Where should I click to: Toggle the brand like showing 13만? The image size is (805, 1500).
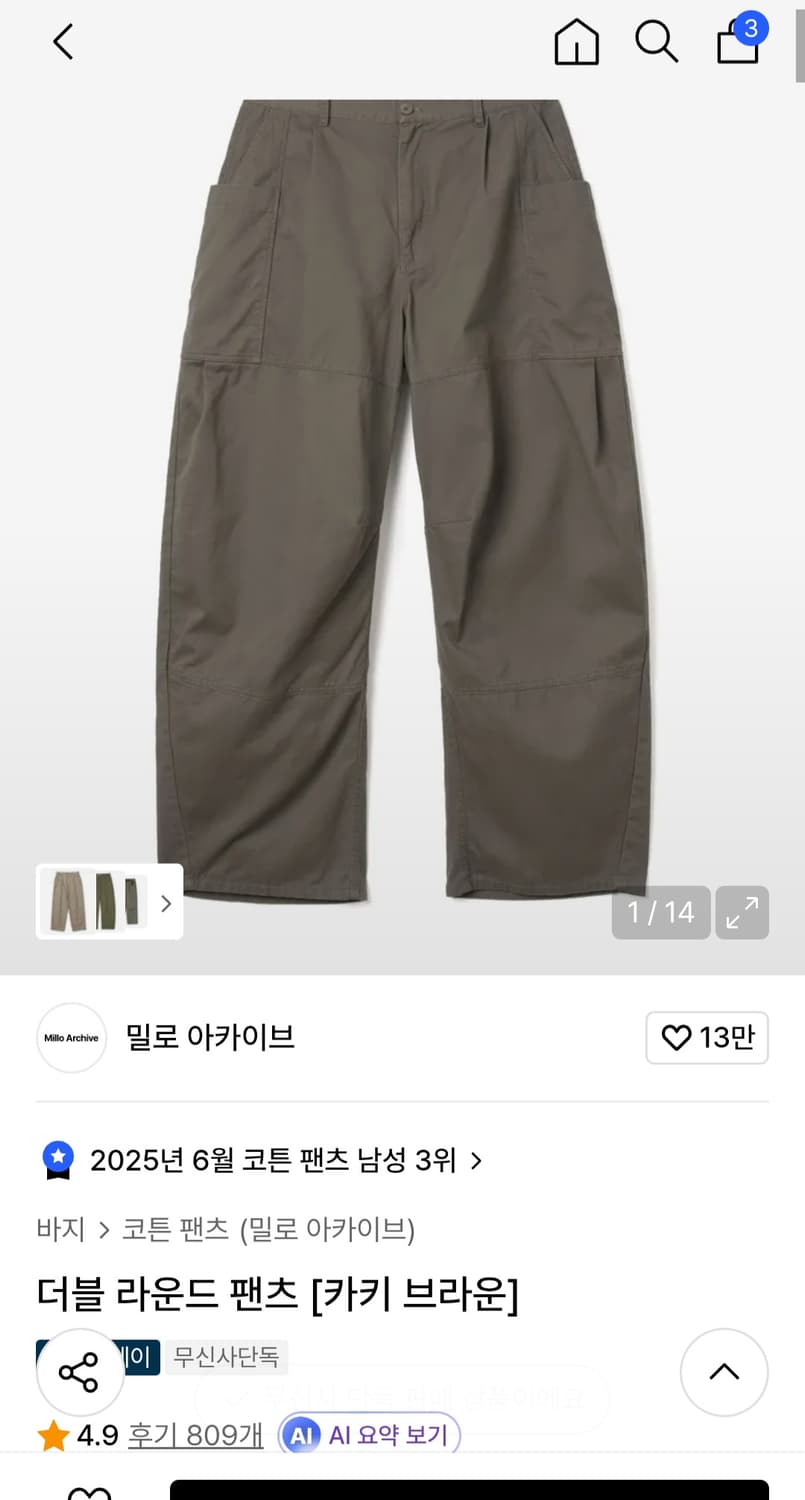coord(707,1038)
